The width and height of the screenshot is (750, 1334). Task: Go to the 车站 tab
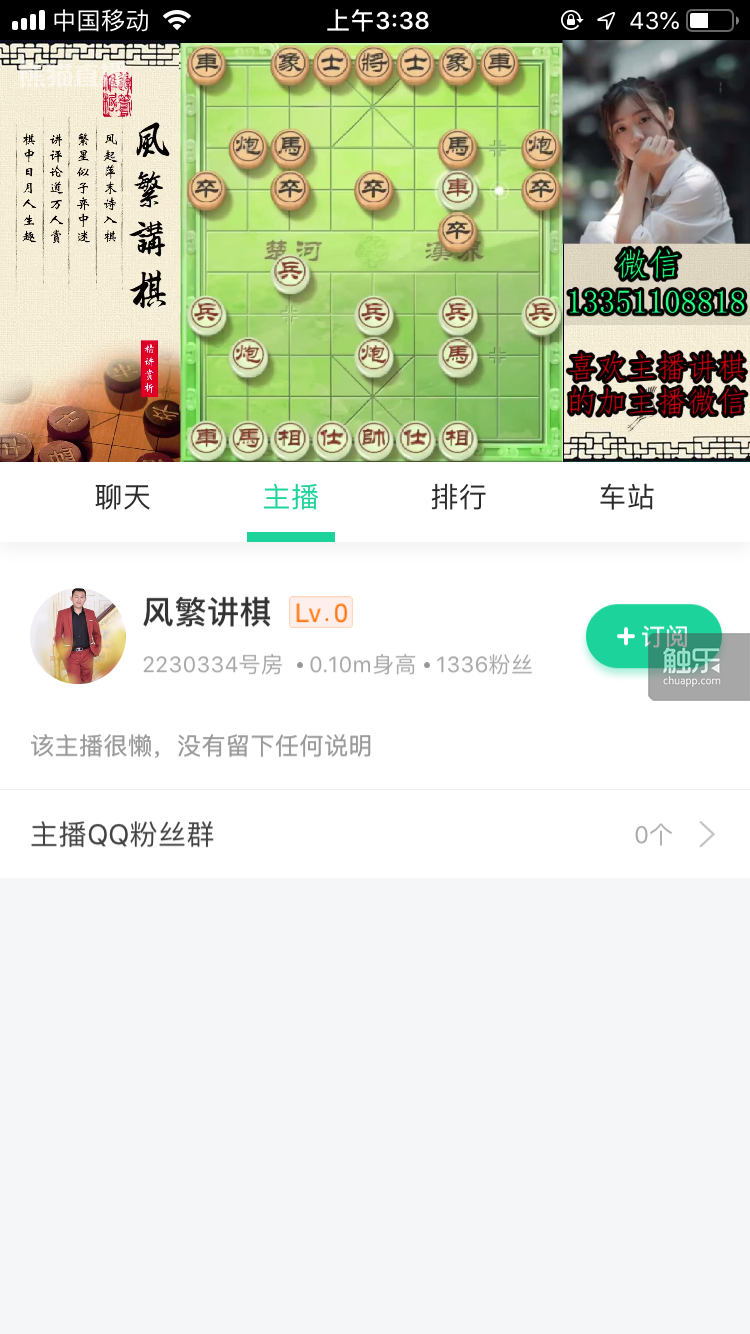click(627, 497)
